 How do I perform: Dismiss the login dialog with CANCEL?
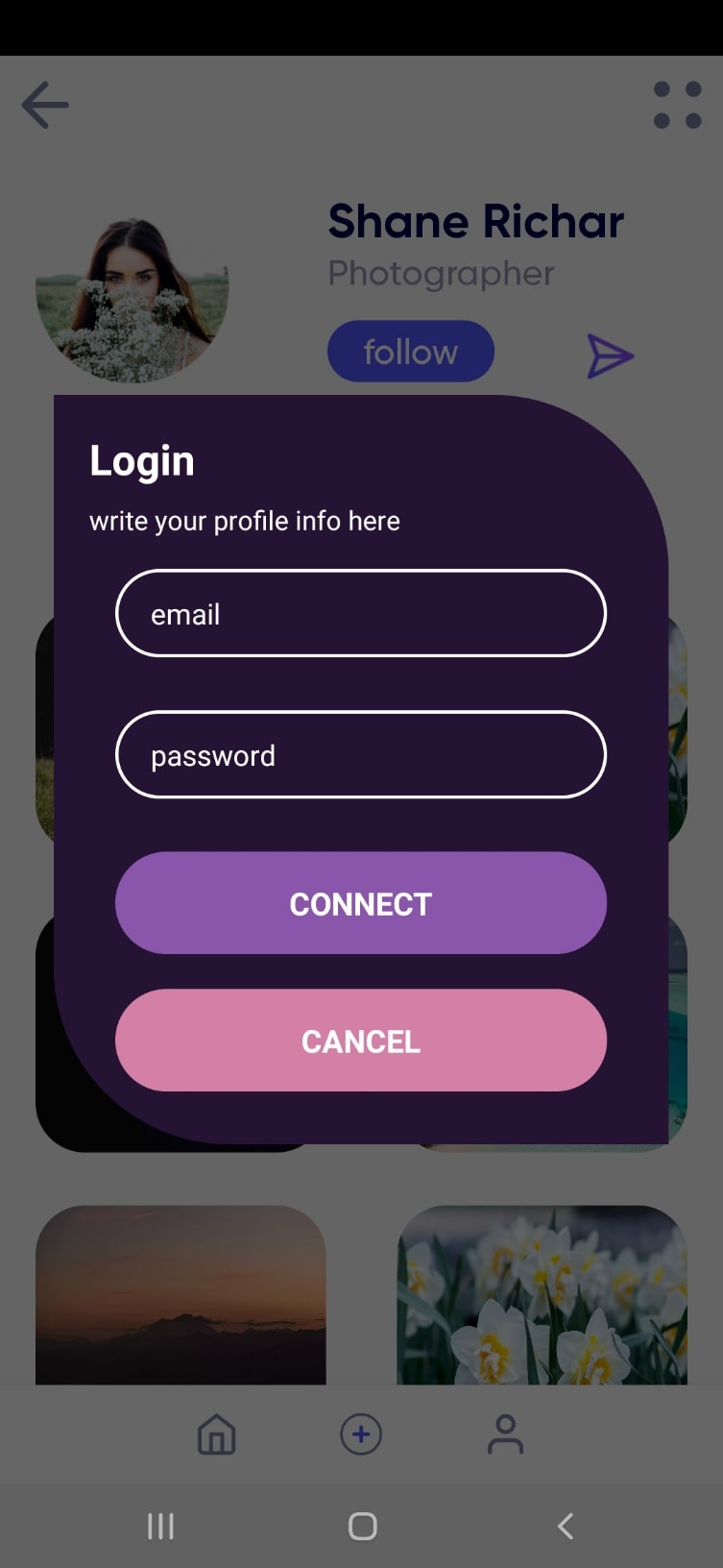click(x=361, y=1041)
